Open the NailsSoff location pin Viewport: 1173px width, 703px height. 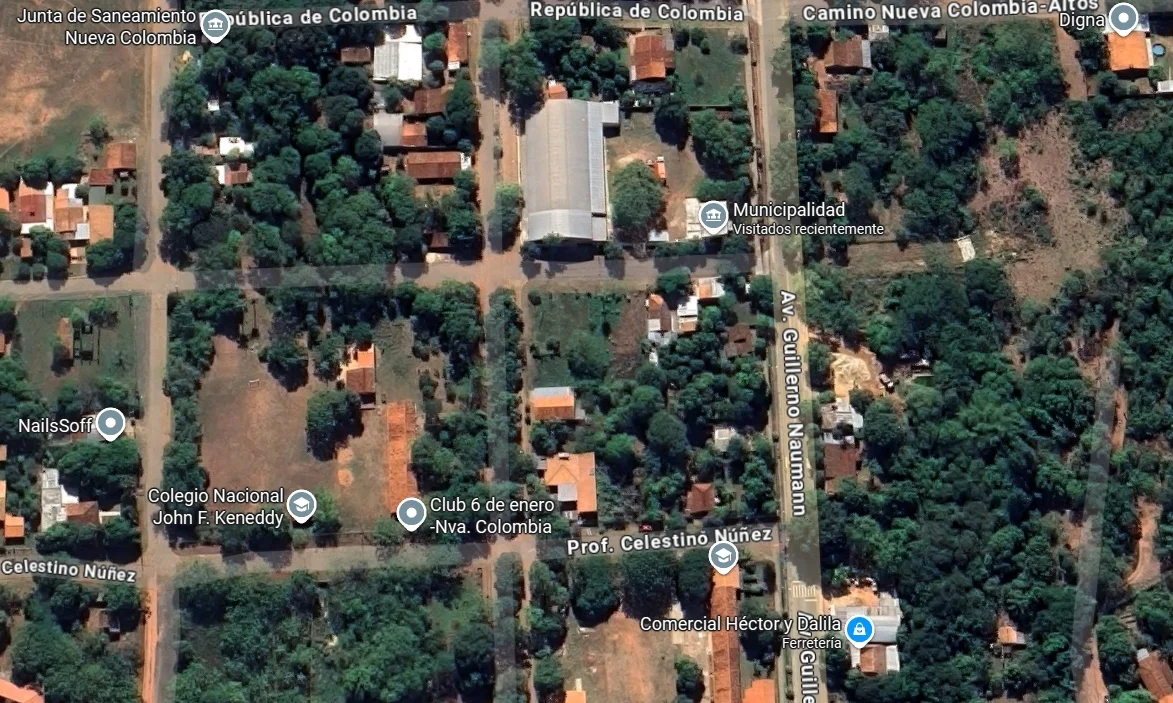(x=111, y=424)
